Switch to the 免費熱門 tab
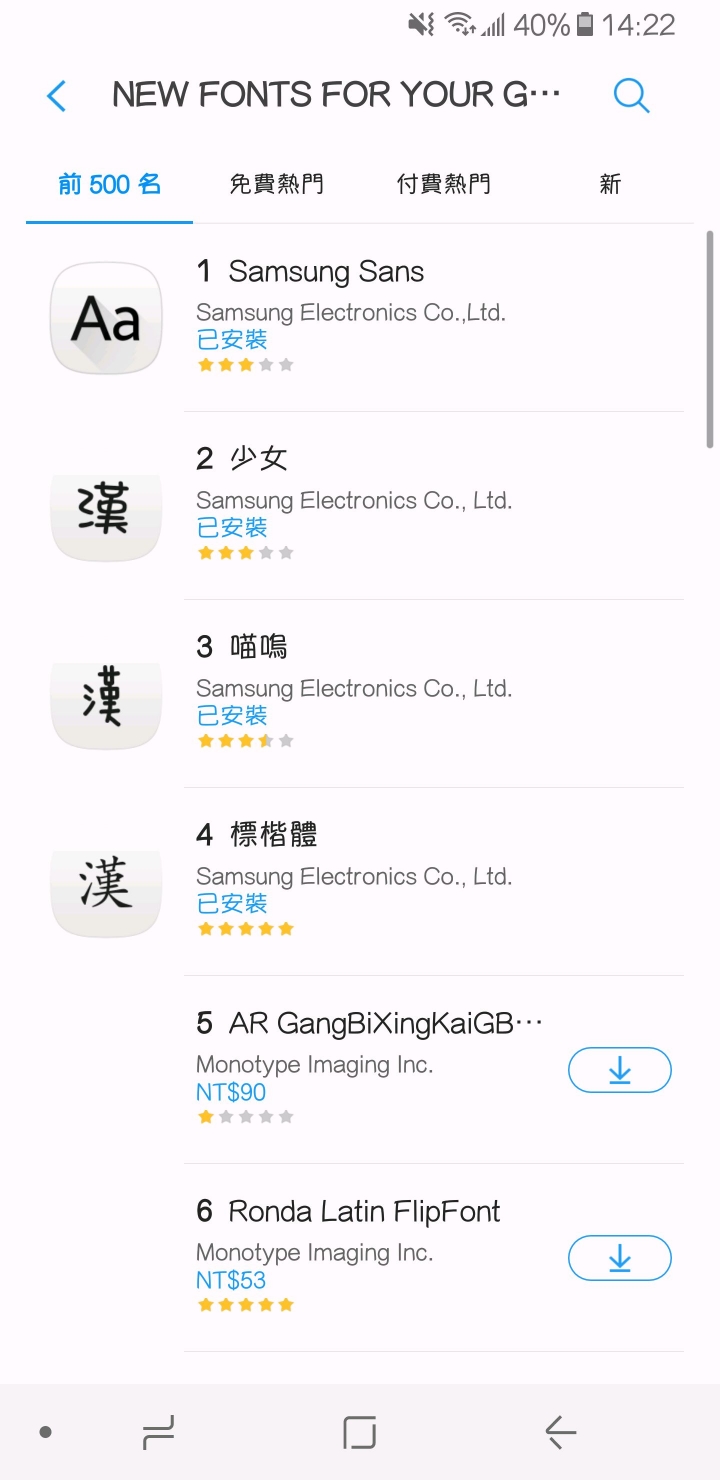Screen dimensions: 720x1480 click(x=276, y=184)
